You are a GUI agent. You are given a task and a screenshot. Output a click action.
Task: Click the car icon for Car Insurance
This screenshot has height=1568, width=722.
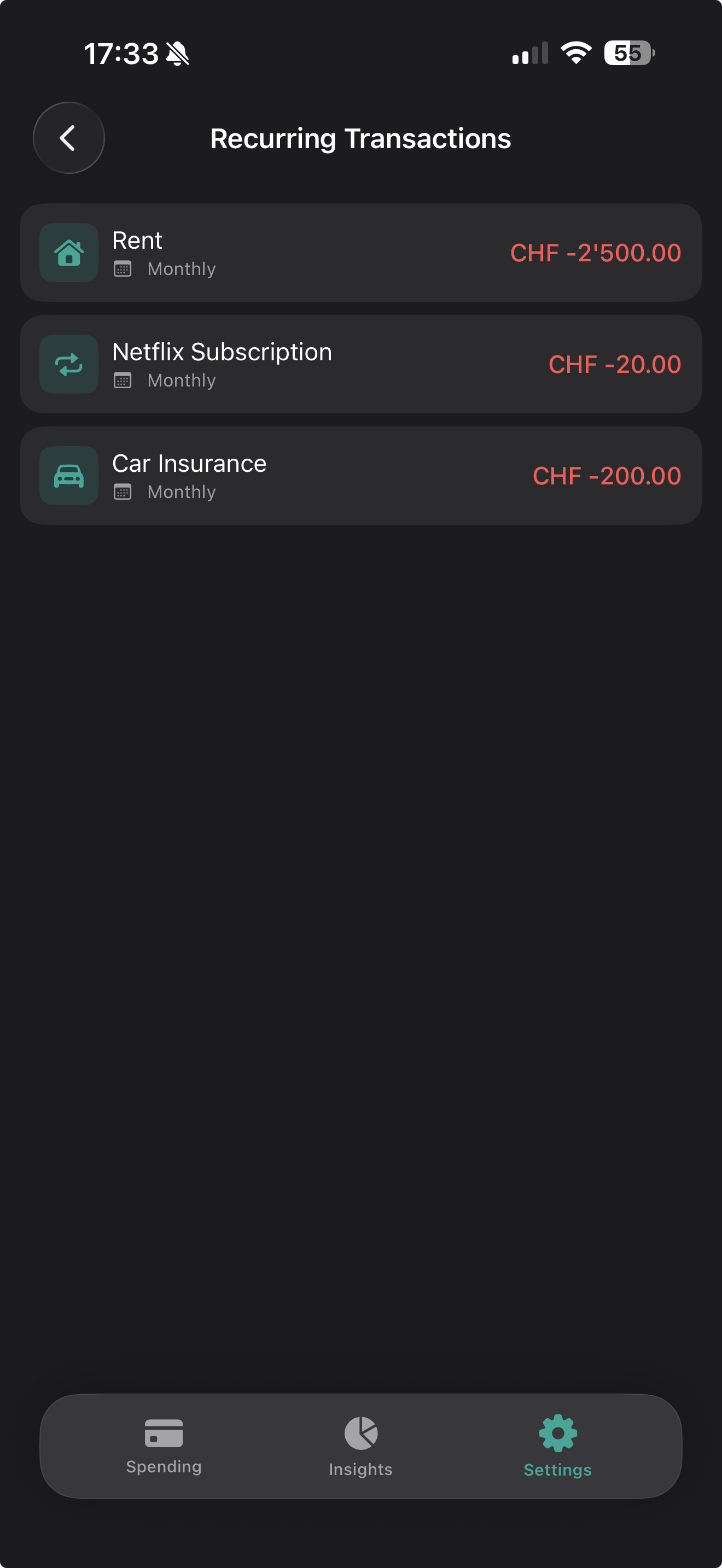[68, 476]
